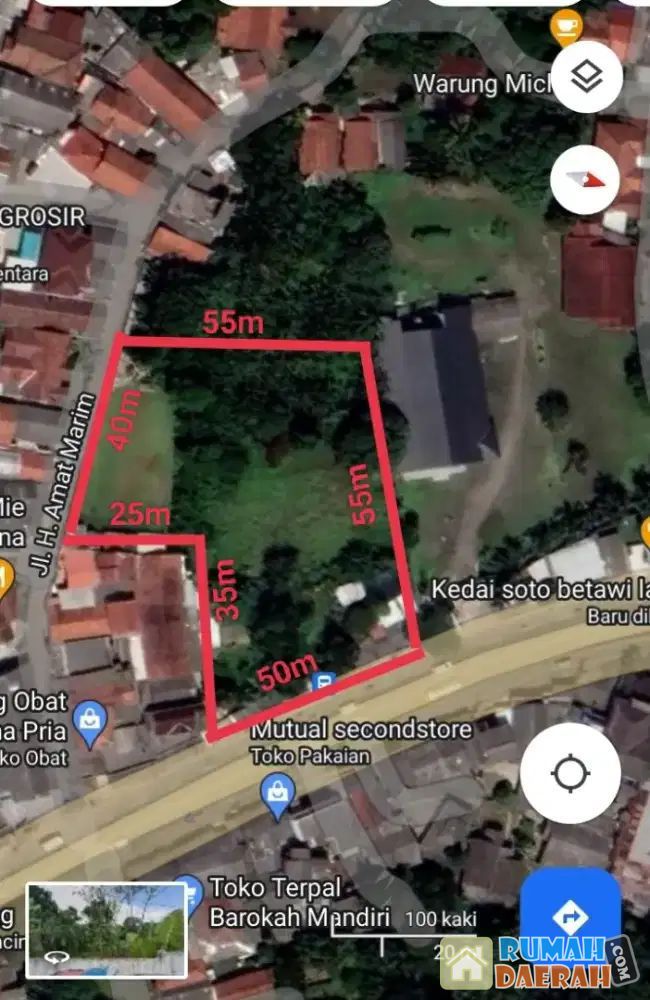The height and width of the screenshot is (1000, 650).
Task: Select the Mutual secondstore shop pin
Action: coord(276,793)
